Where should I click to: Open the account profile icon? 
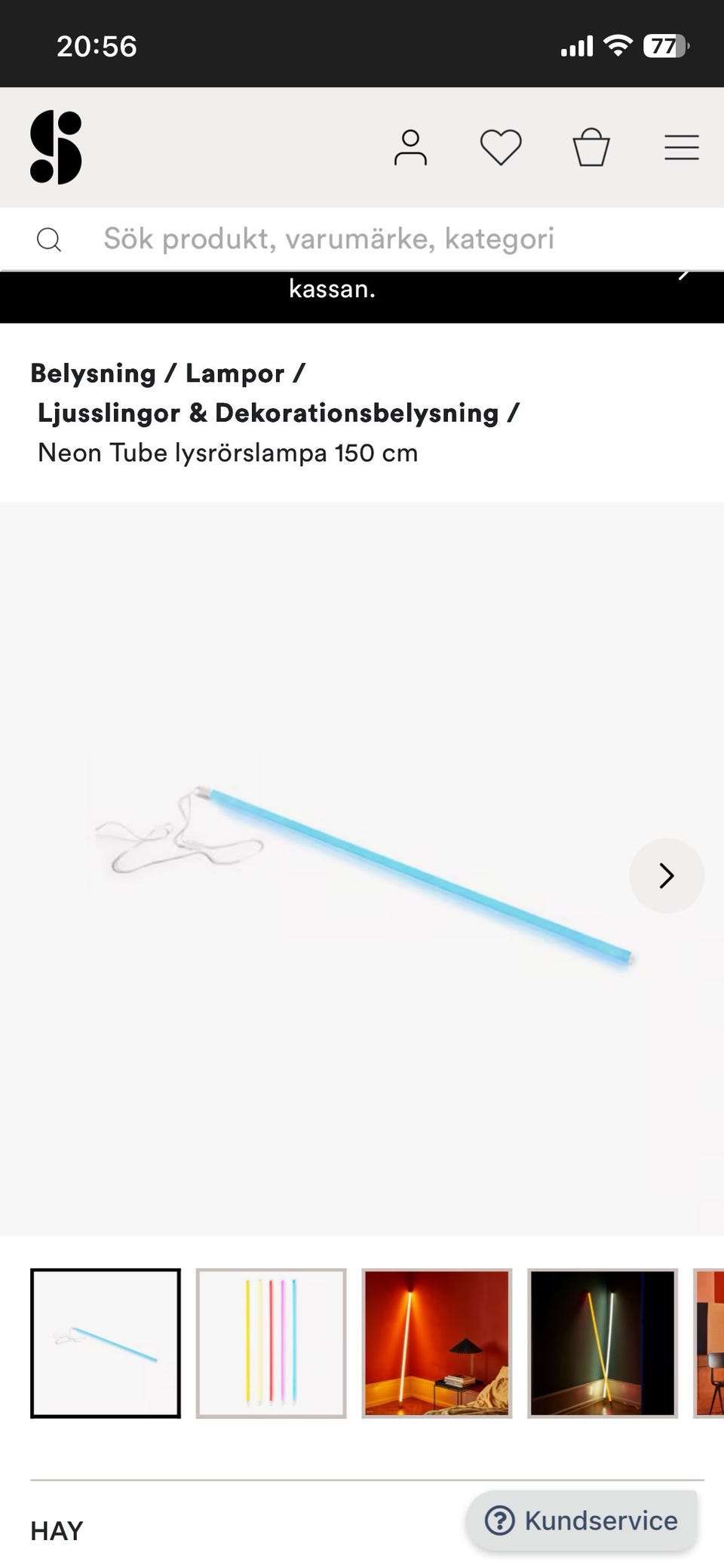[x=410, y=147]
